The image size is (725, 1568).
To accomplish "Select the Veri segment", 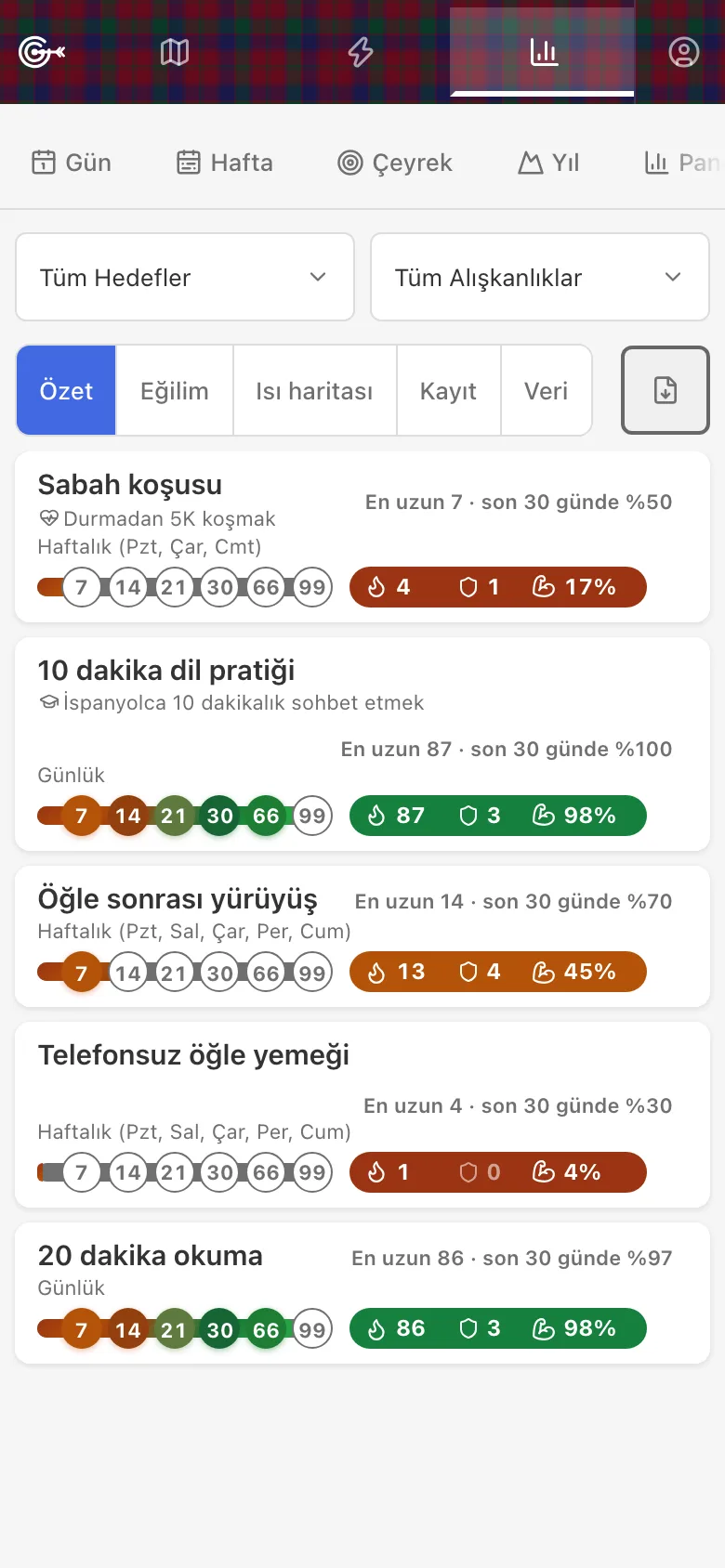I will (x=547, y=390).
